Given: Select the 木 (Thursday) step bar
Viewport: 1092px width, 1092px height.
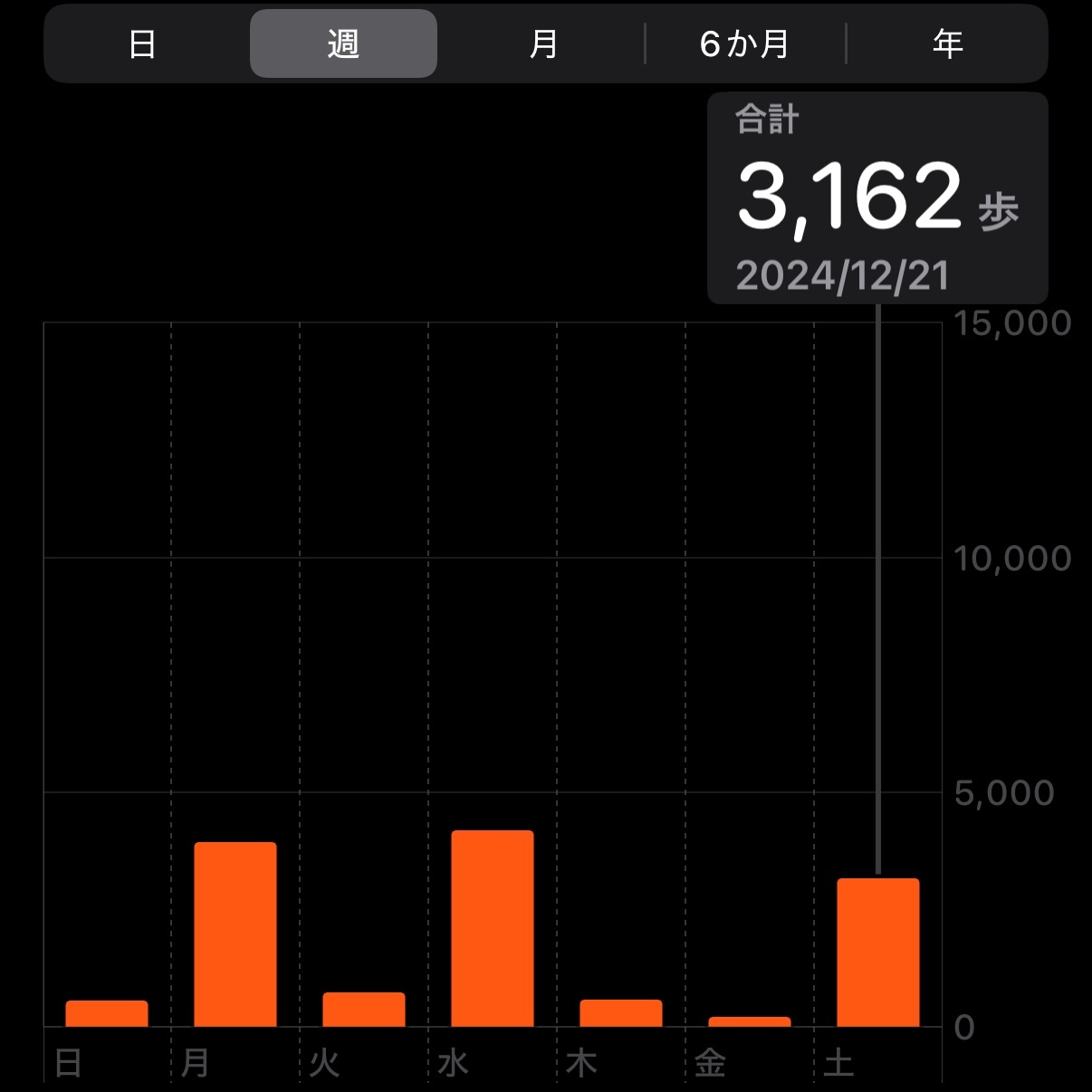Looking at the screenshot, I should coord(621,1013).
